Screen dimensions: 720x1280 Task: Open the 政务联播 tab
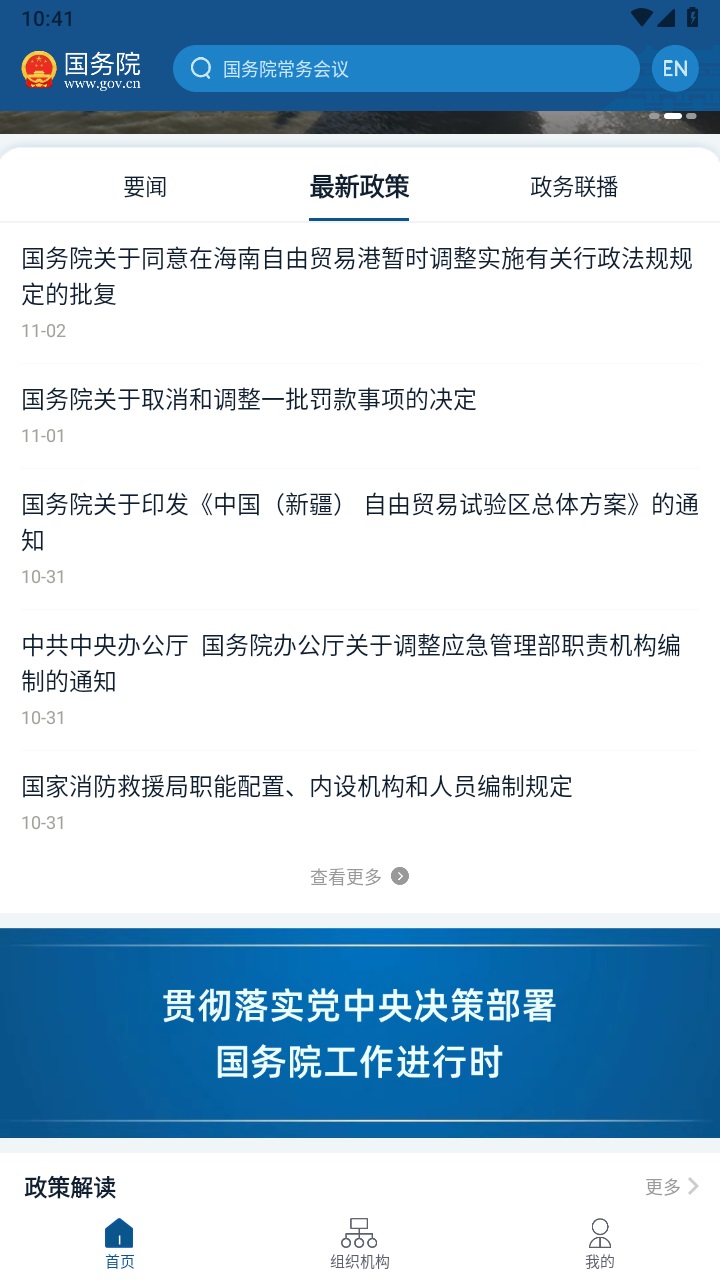click(x=574, y=186)
